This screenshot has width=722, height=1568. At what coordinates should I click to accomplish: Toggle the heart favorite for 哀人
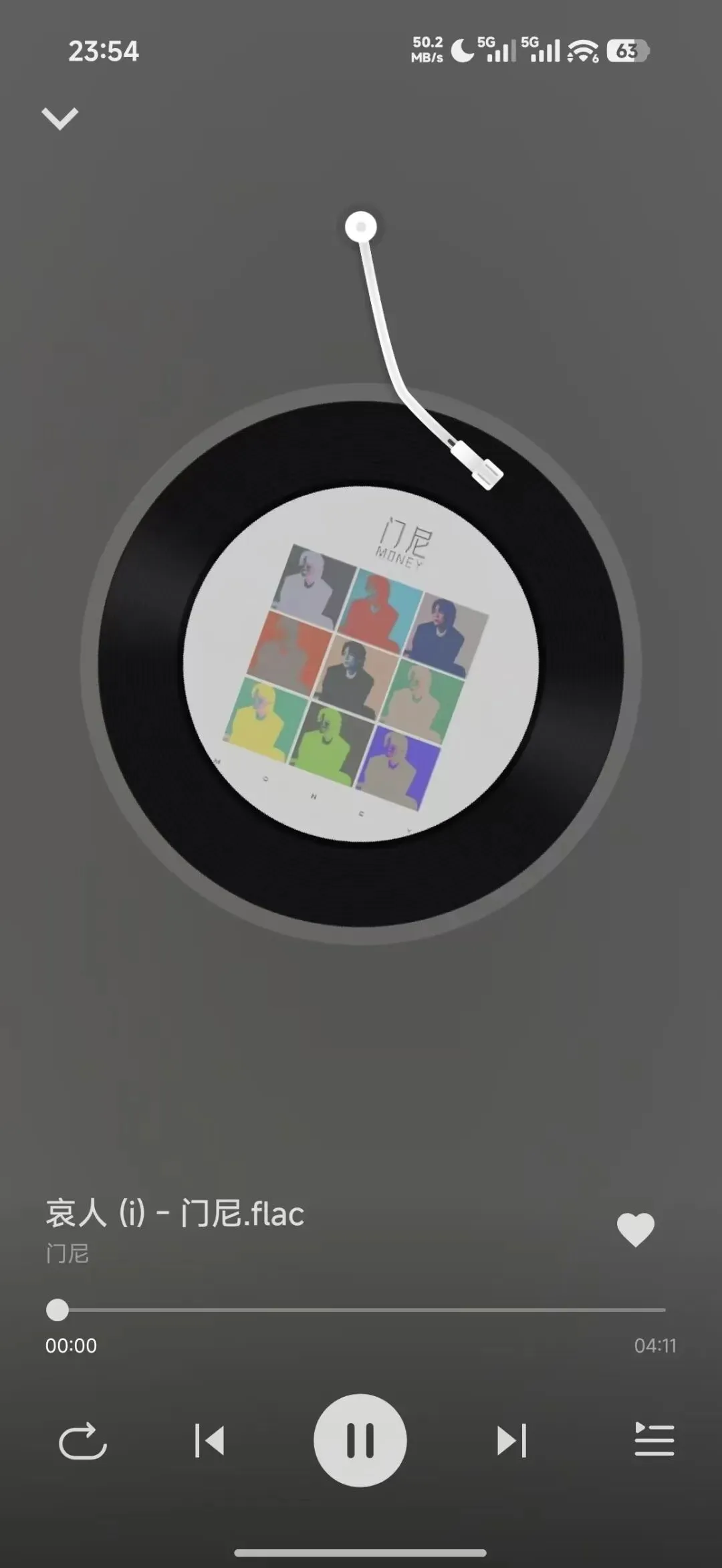pos(635,1230)
